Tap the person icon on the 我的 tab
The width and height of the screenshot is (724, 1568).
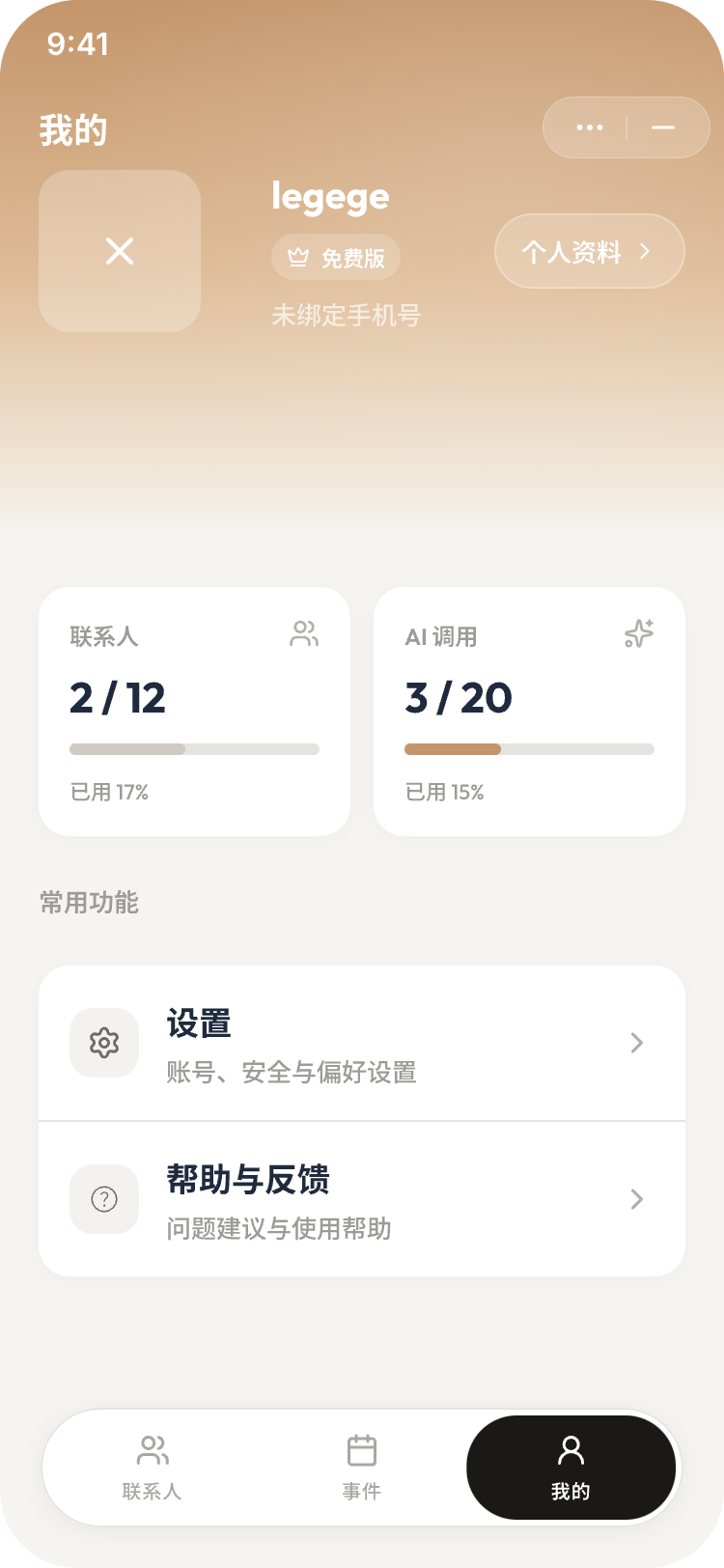point(571,1450)
